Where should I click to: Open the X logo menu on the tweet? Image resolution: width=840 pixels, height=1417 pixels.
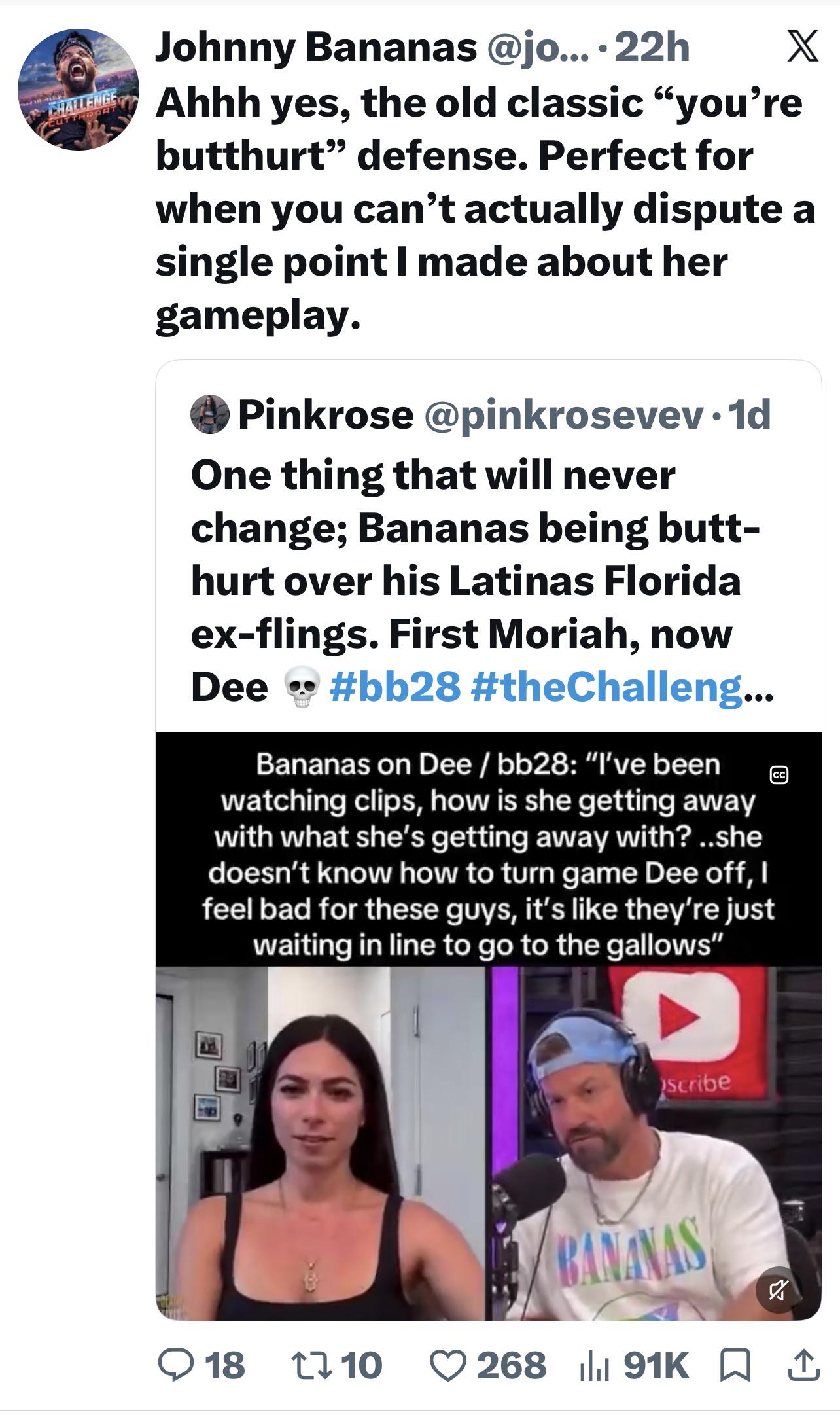point(801,48)
